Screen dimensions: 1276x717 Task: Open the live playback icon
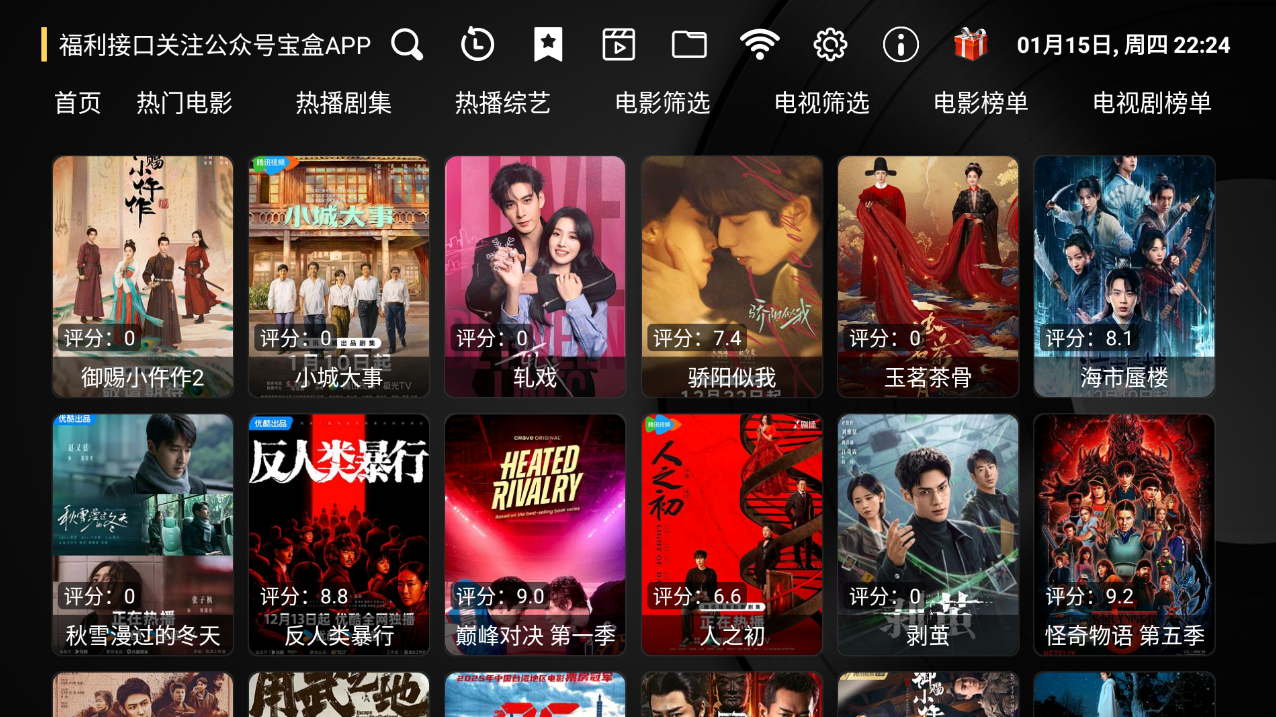(619, 45)
